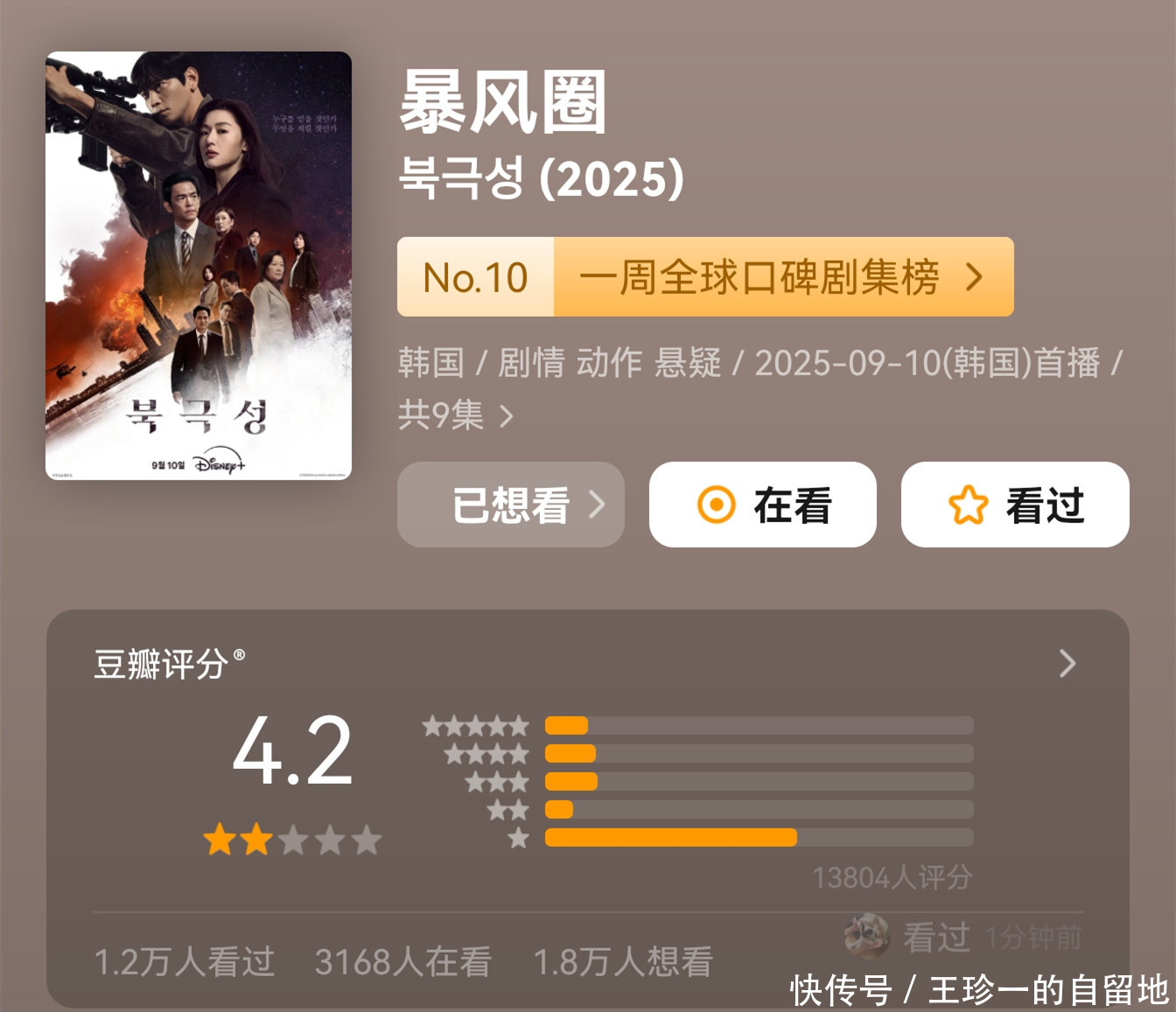Mark the series as 在看
This screenshot has width=1176, height=1012.
coord(762,505)
